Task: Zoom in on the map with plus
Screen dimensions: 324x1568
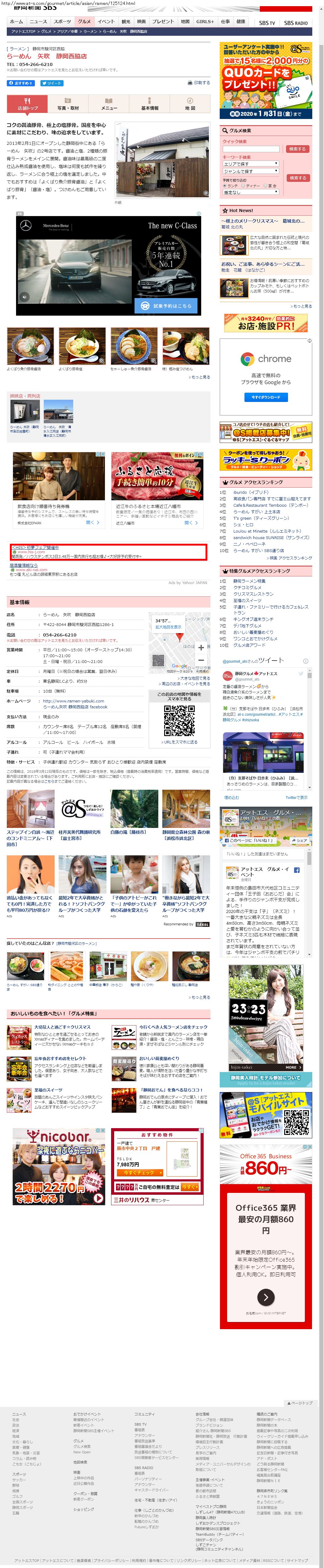Action: (201, 647)
